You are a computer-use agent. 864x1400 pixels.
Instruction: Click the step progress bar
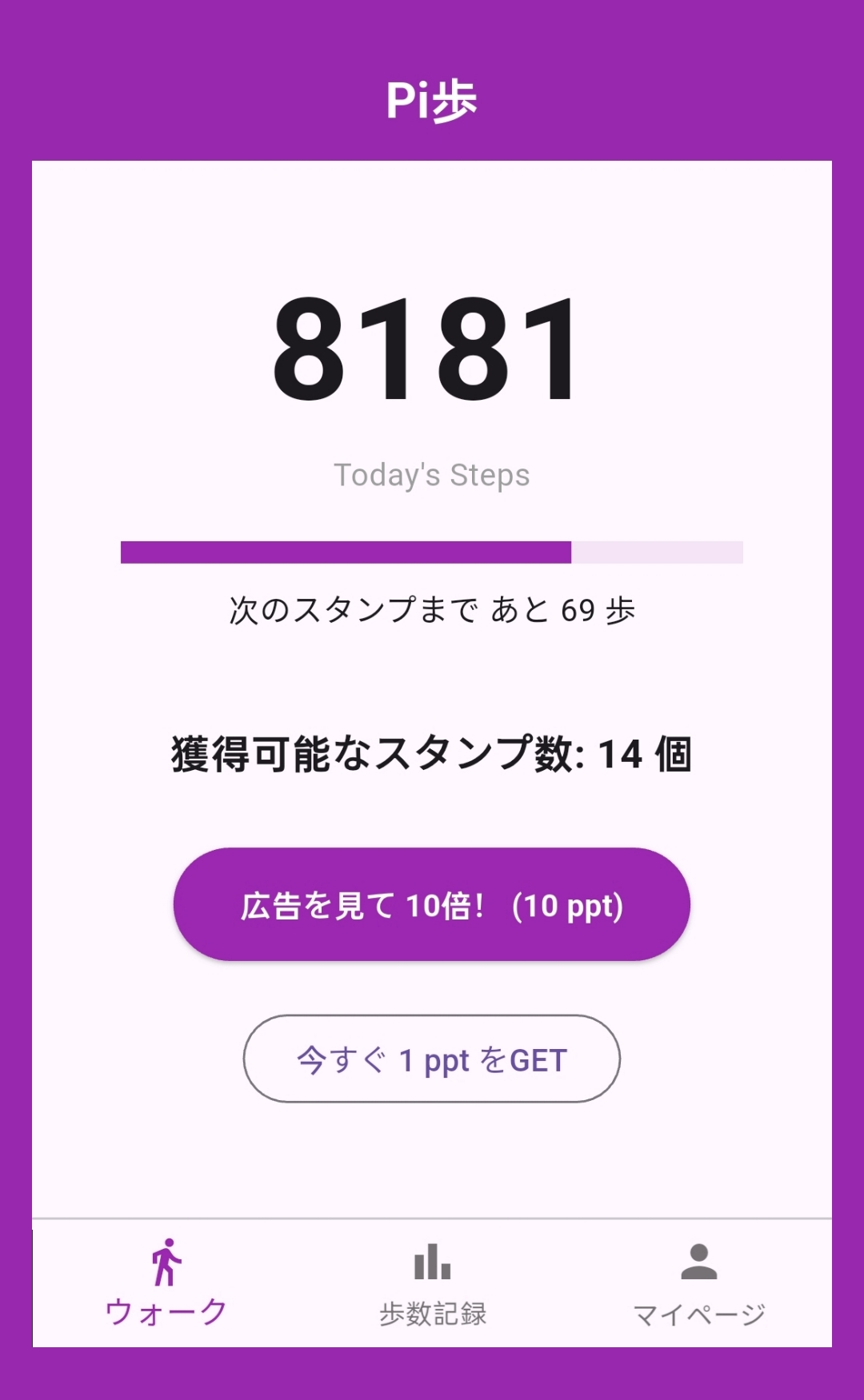click(431, 552)
